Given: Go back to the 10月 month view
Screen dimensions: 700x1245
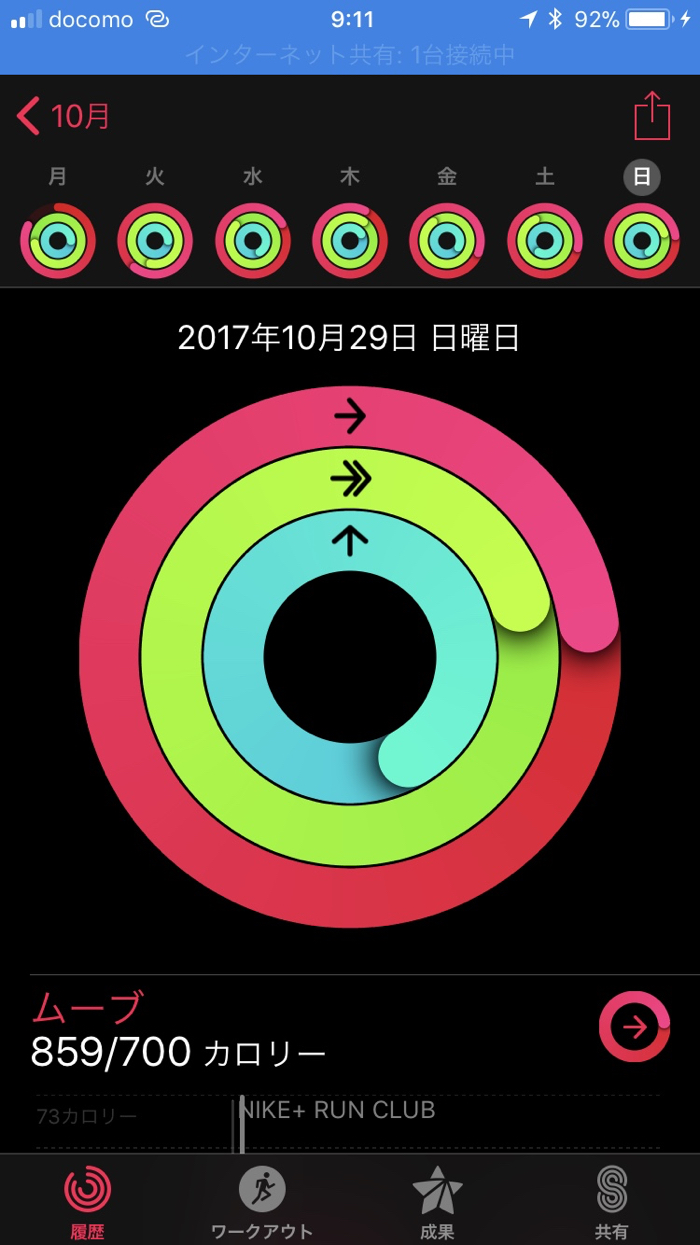Looking at the screenshot, I should coord(64,117).
